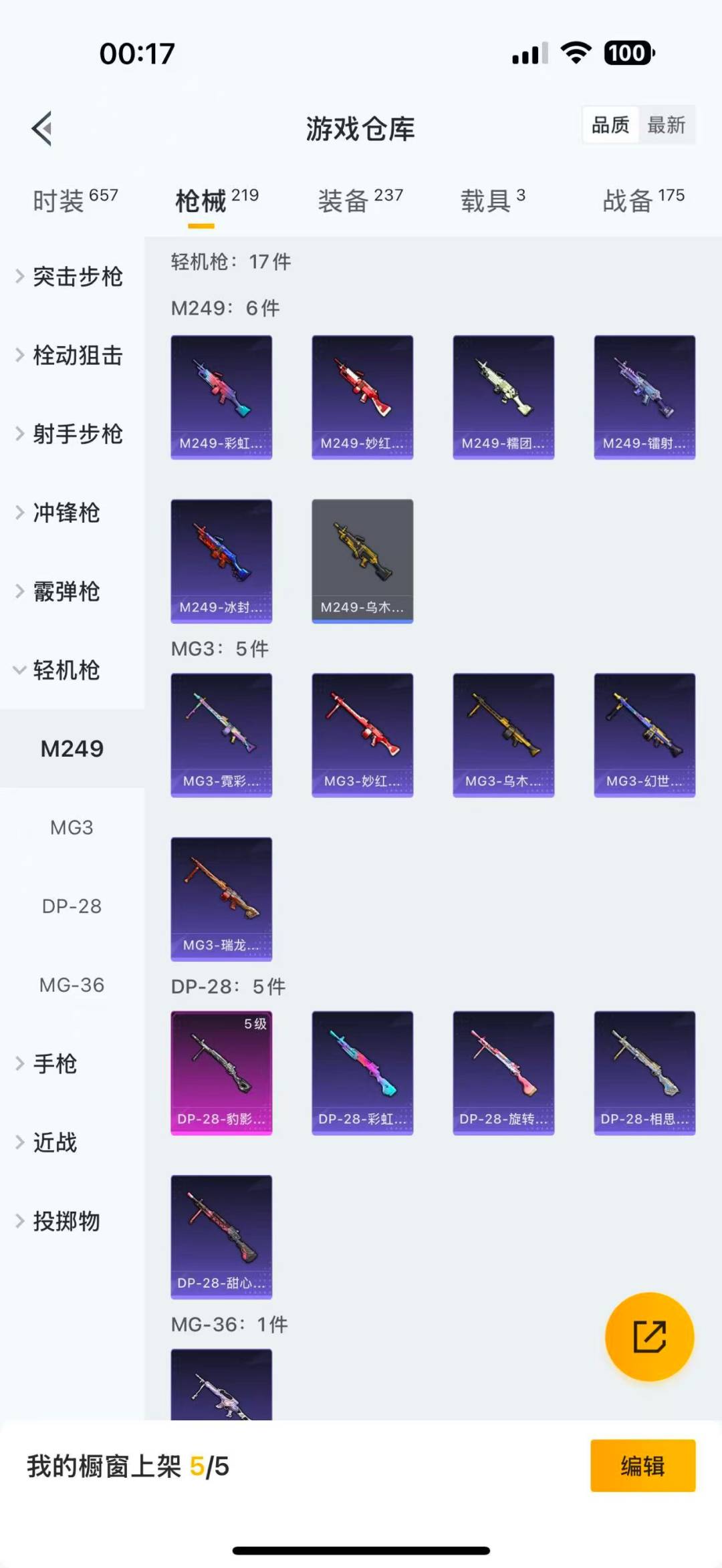The height and width of the screenshot is (1568, 722).
Task: Collapse the 轻机枪 category
Action: point(67,670)
